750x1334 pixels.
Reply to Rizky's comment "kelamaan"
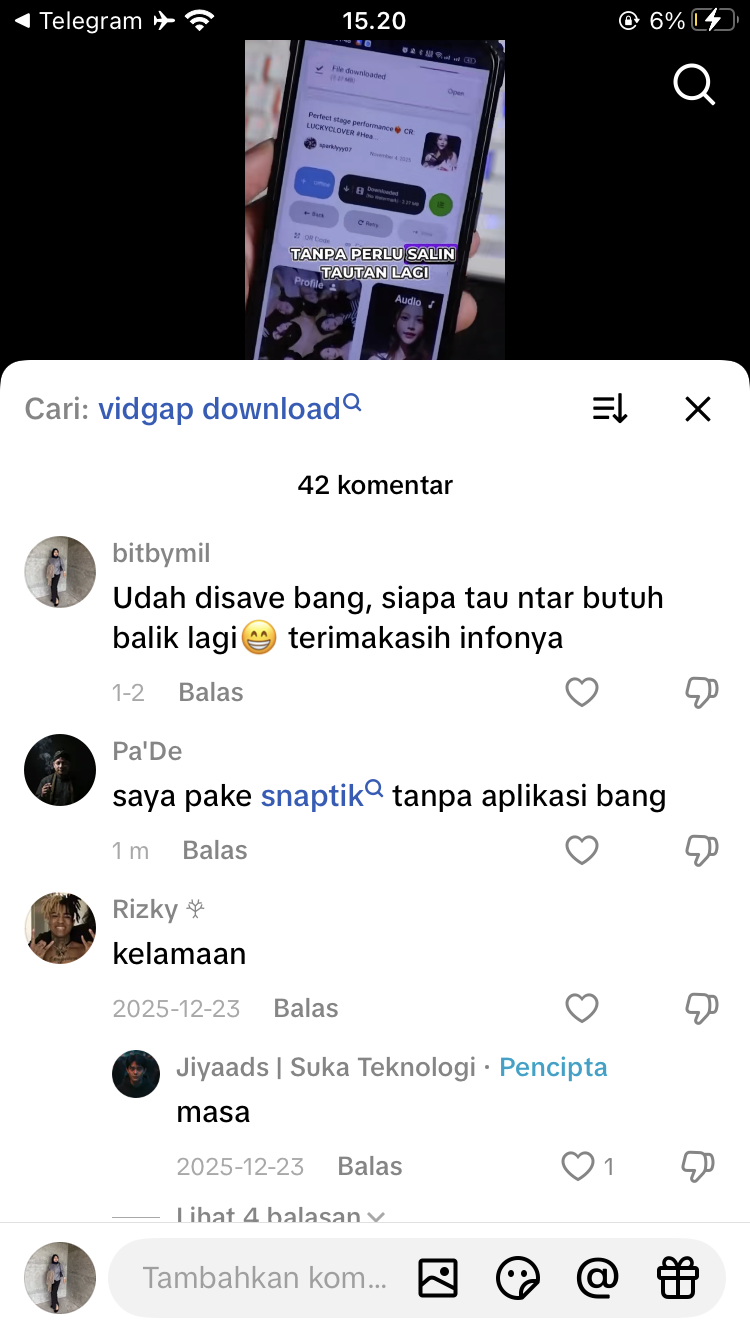point(306,1008)
